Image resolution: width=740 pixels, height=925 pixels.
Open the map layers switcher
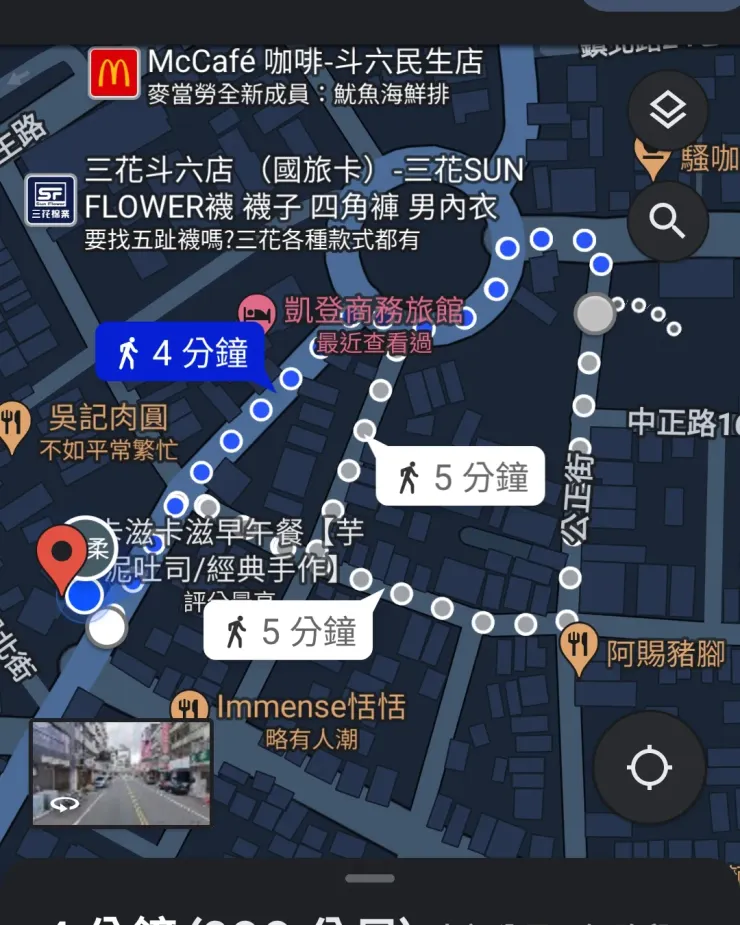tap(667, 110)
